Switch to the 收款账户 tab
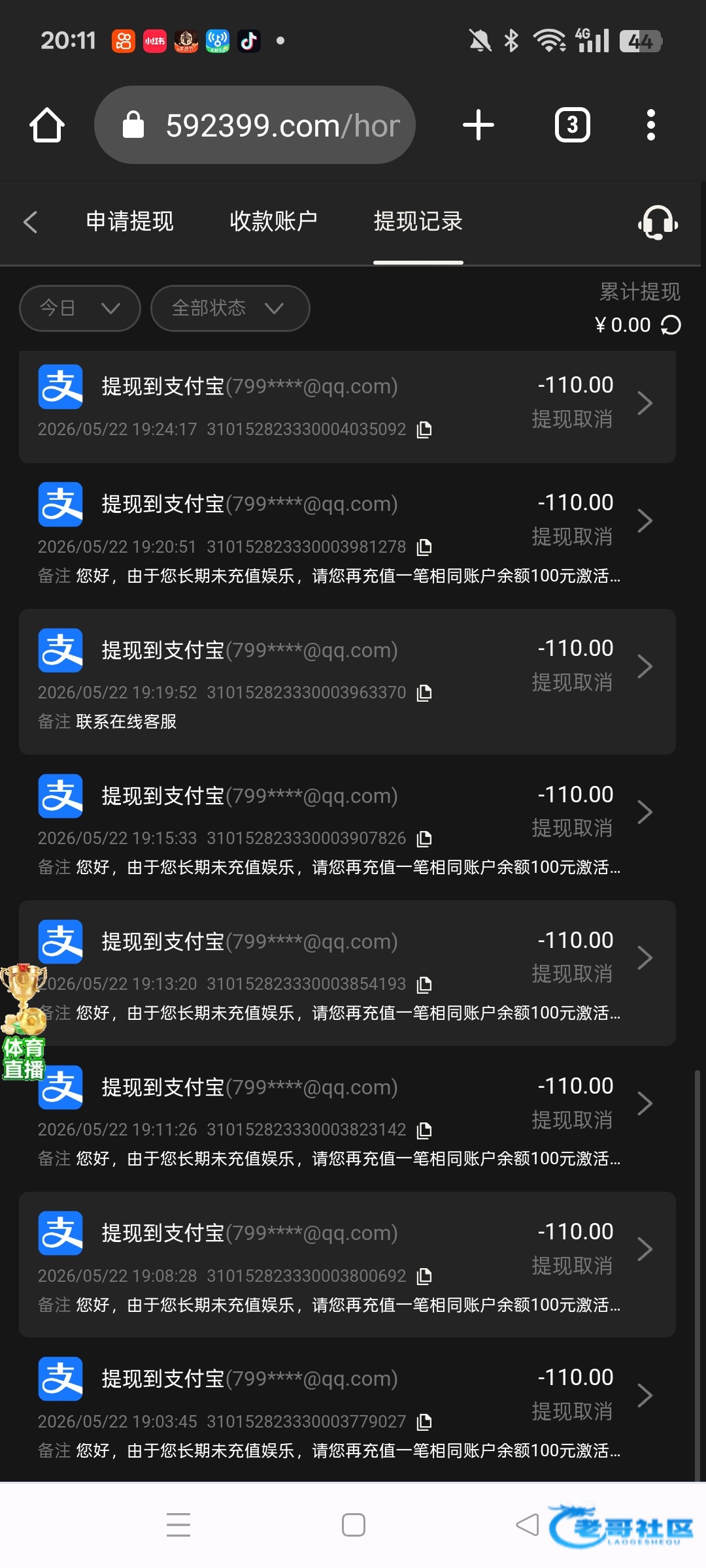Screen dimensions: 706x1568 274,221
